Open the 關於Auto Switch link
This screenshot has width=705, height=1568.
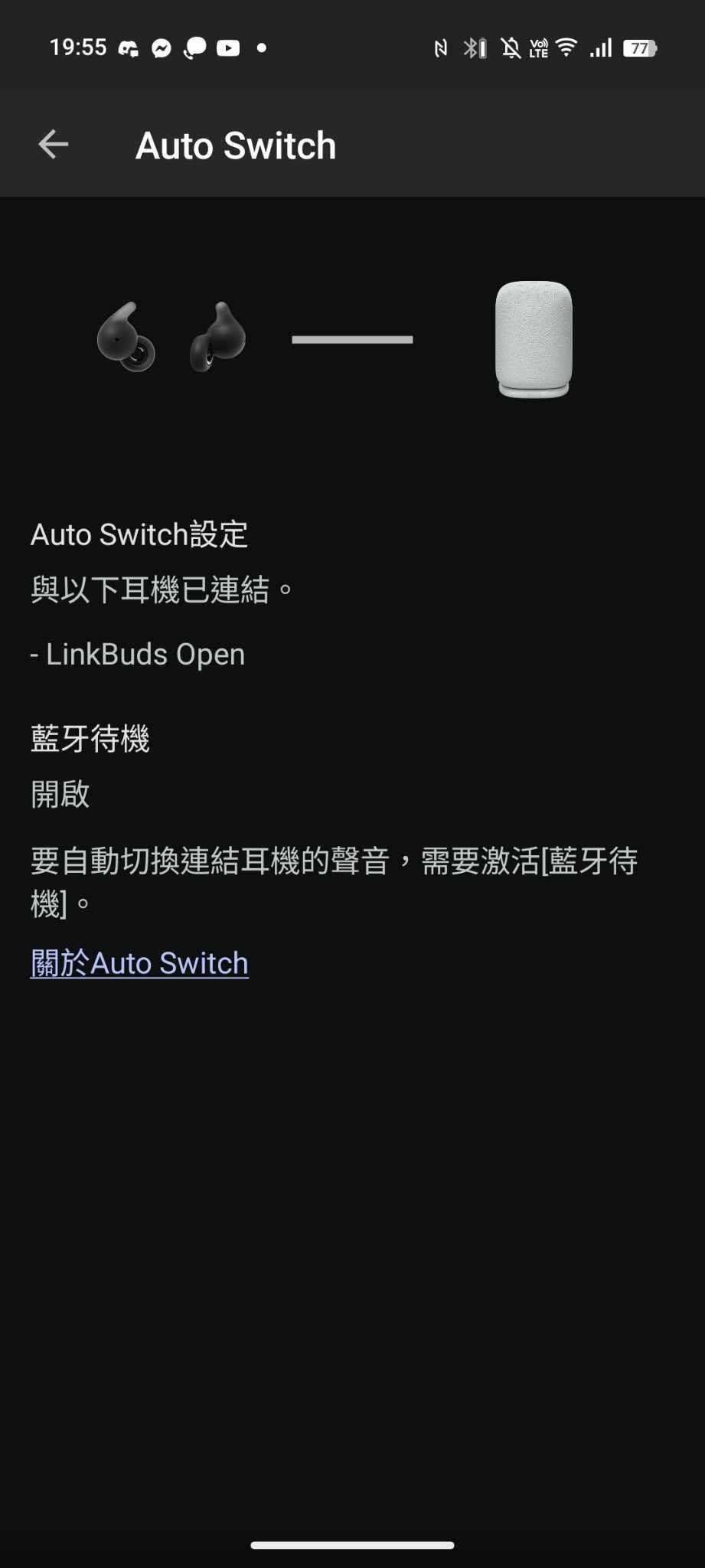tap(139, 963)
